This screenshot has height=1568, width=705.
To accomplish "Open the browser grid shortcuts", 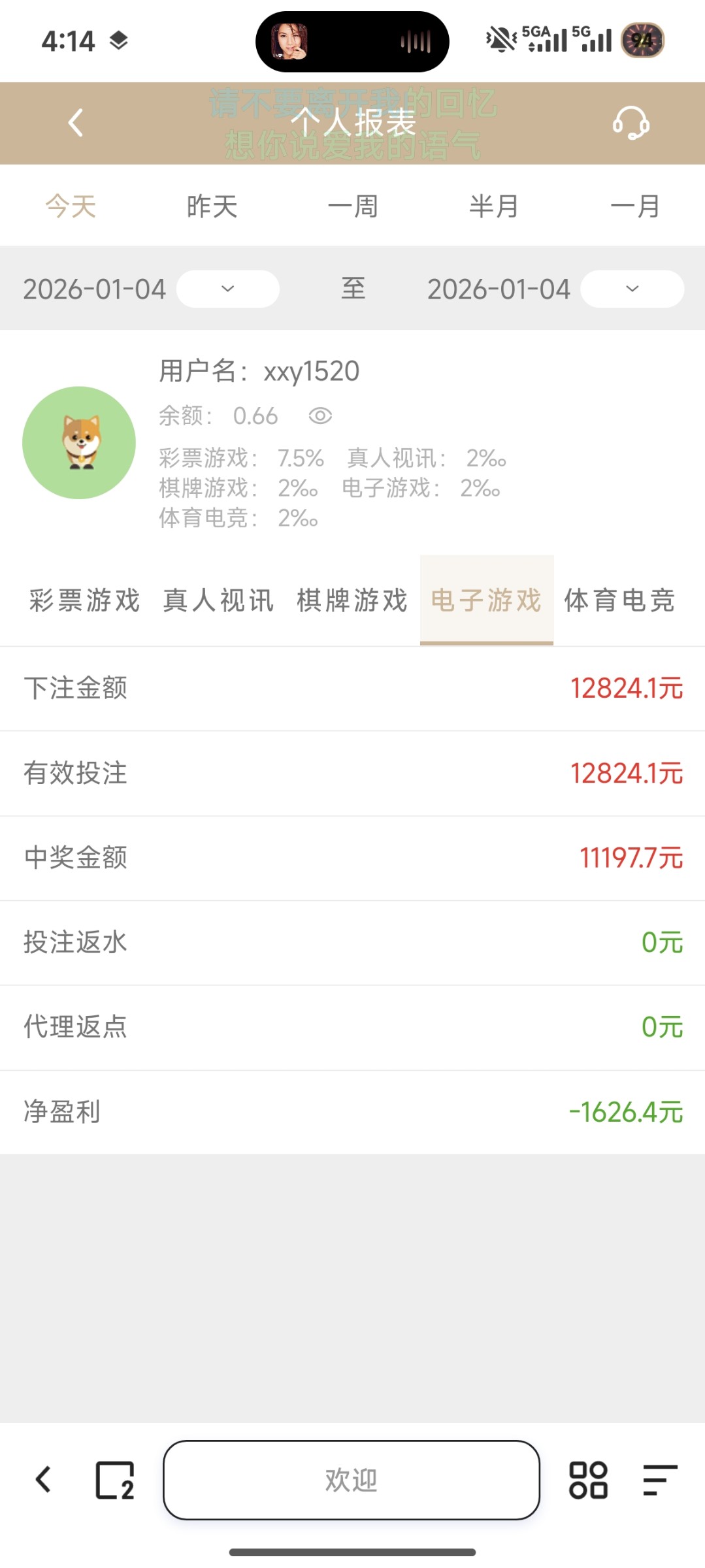I will [588, 1480].
